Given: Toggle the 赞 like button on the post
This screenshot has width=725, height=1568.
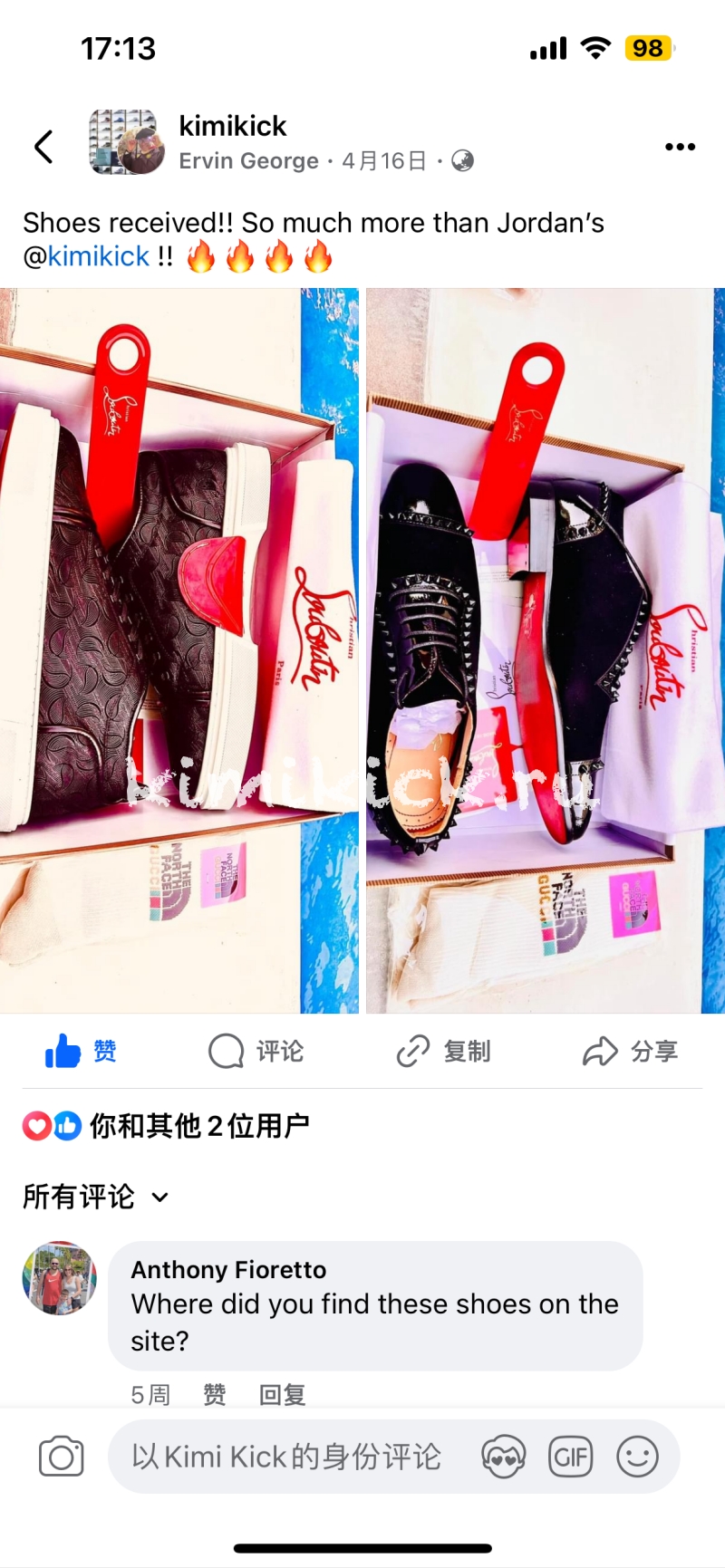Looking at the screenshot, I should [82, 1051].
